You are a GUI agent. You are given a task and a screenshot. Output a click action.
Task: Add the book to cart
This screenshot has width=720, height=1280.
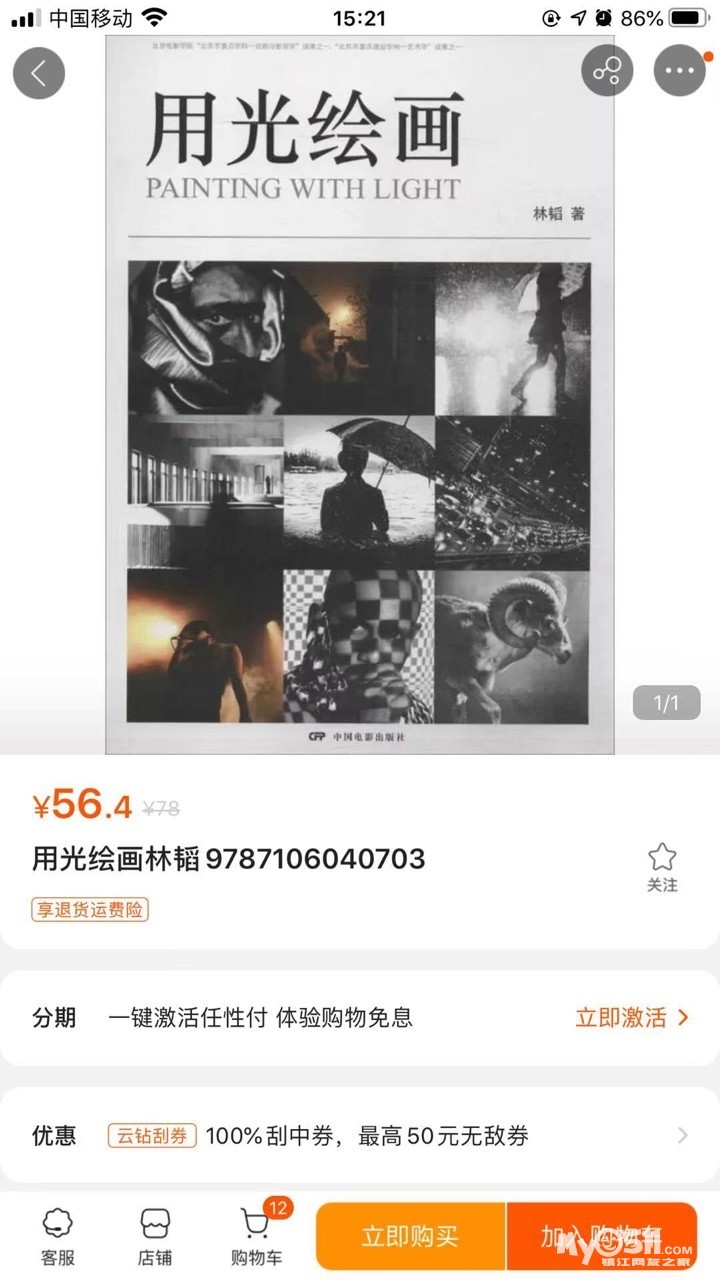602,1236
